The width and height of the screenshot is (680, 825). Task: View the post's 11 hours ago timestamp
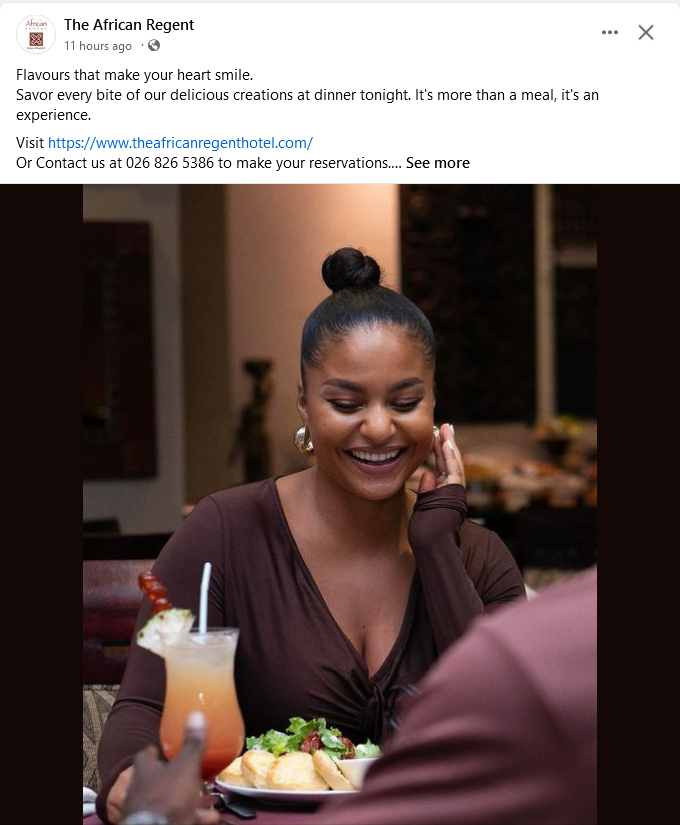pos(98,46)
